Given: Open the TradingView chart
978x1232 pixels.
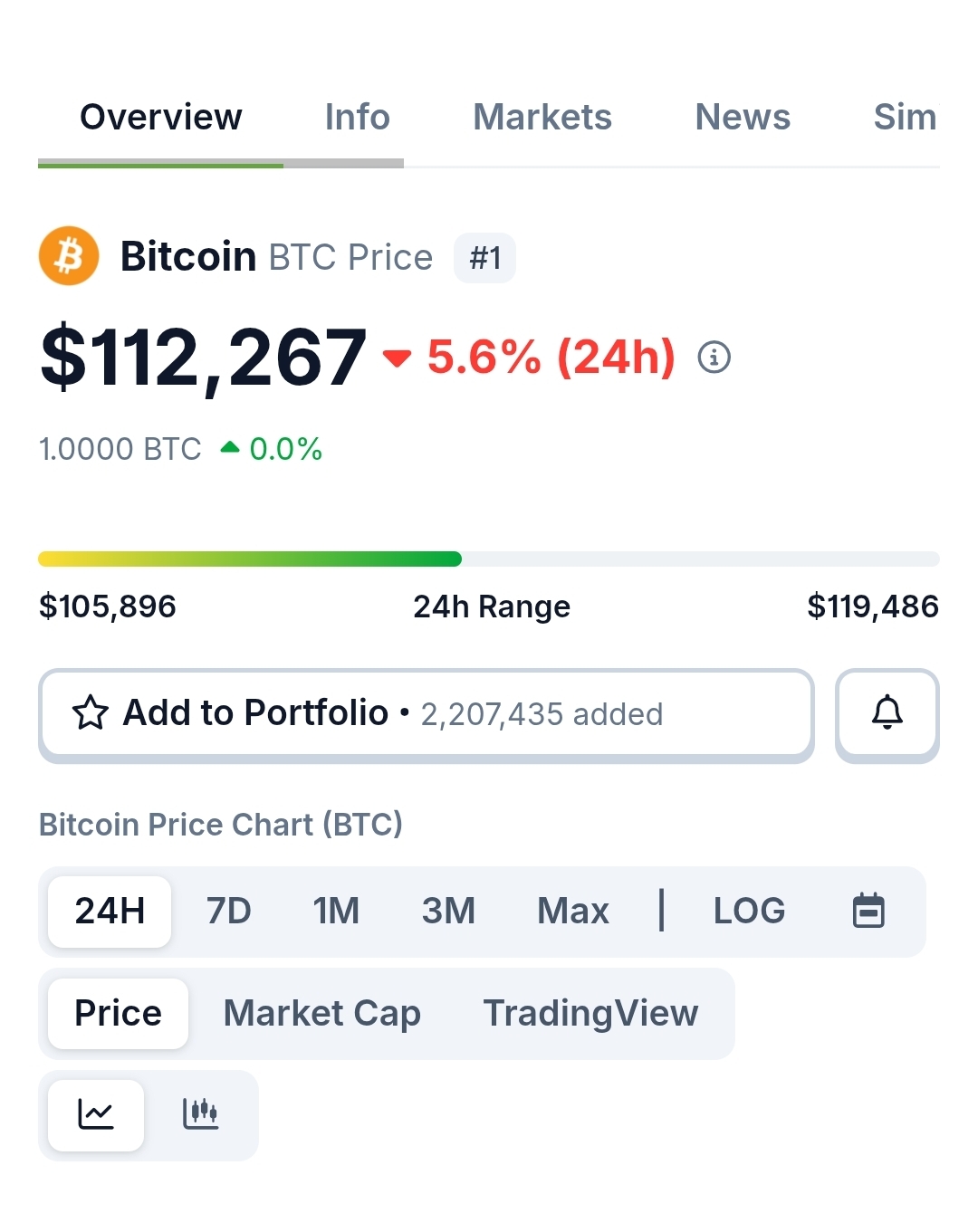Looking at the screenshot, I should pos(590,1014).
